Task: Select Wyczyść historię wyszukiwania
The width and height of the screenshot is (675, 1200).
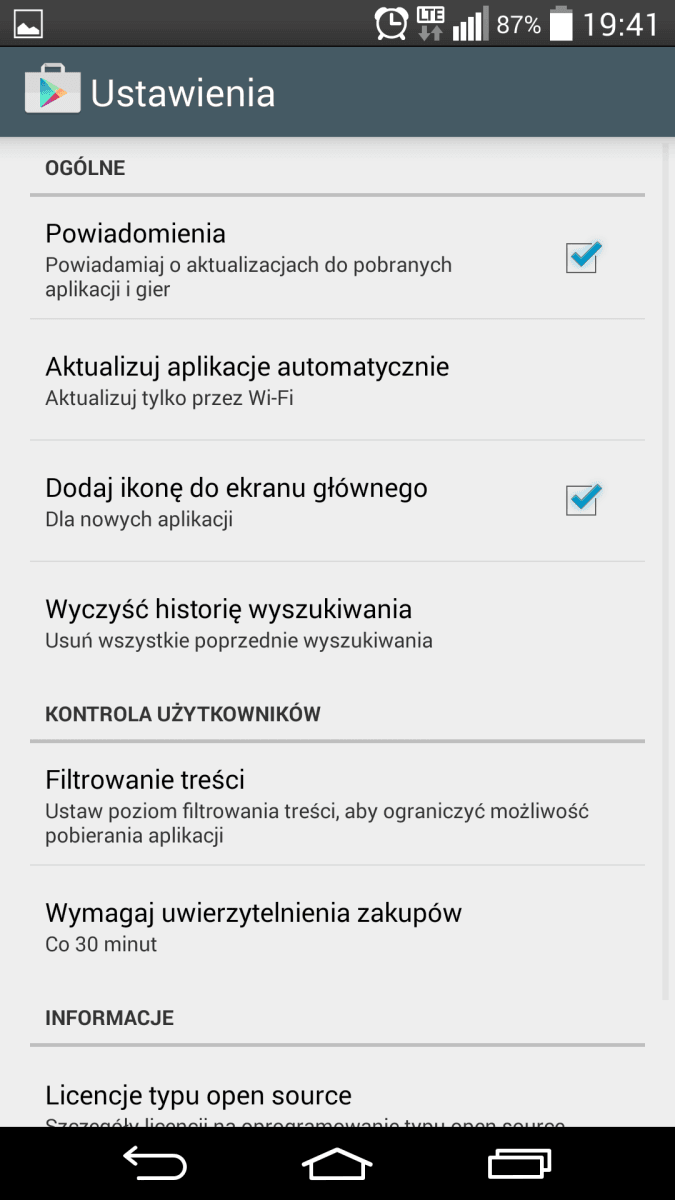Action: pos(337,623)
